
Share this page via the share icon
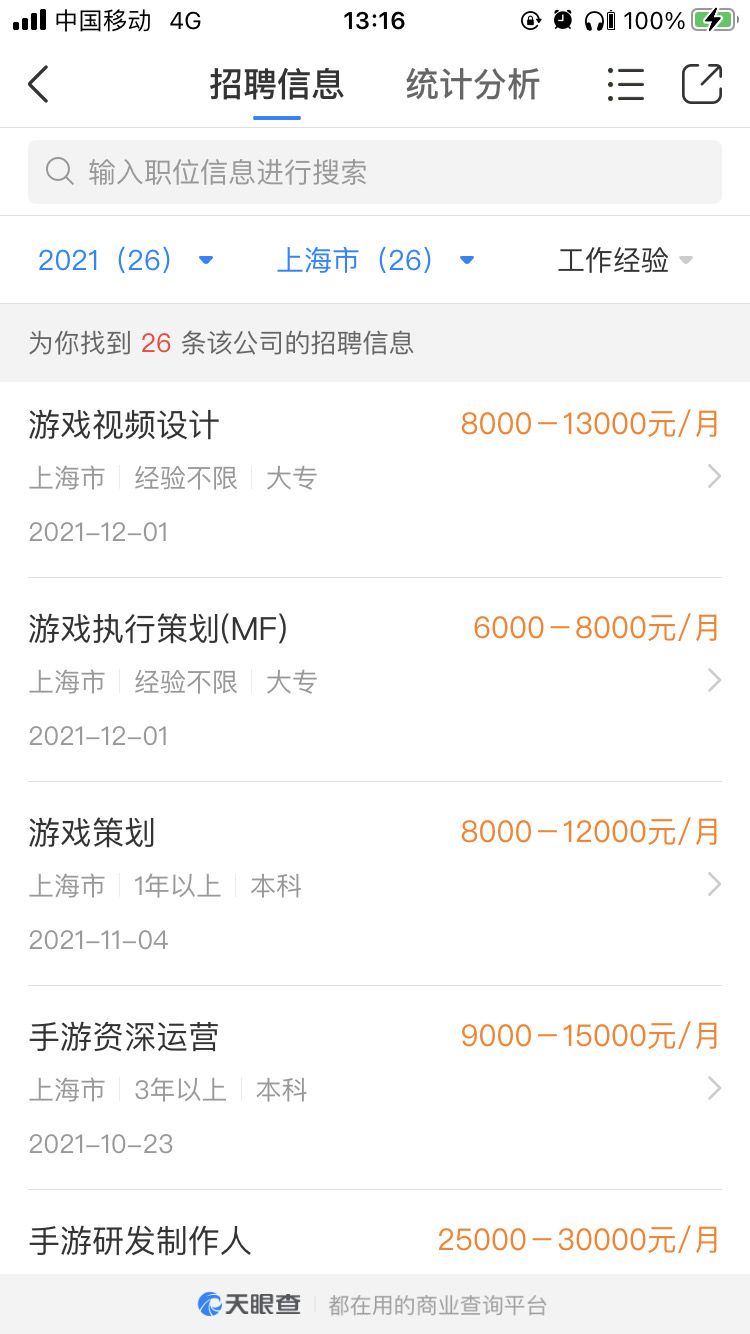click(701, 84)
